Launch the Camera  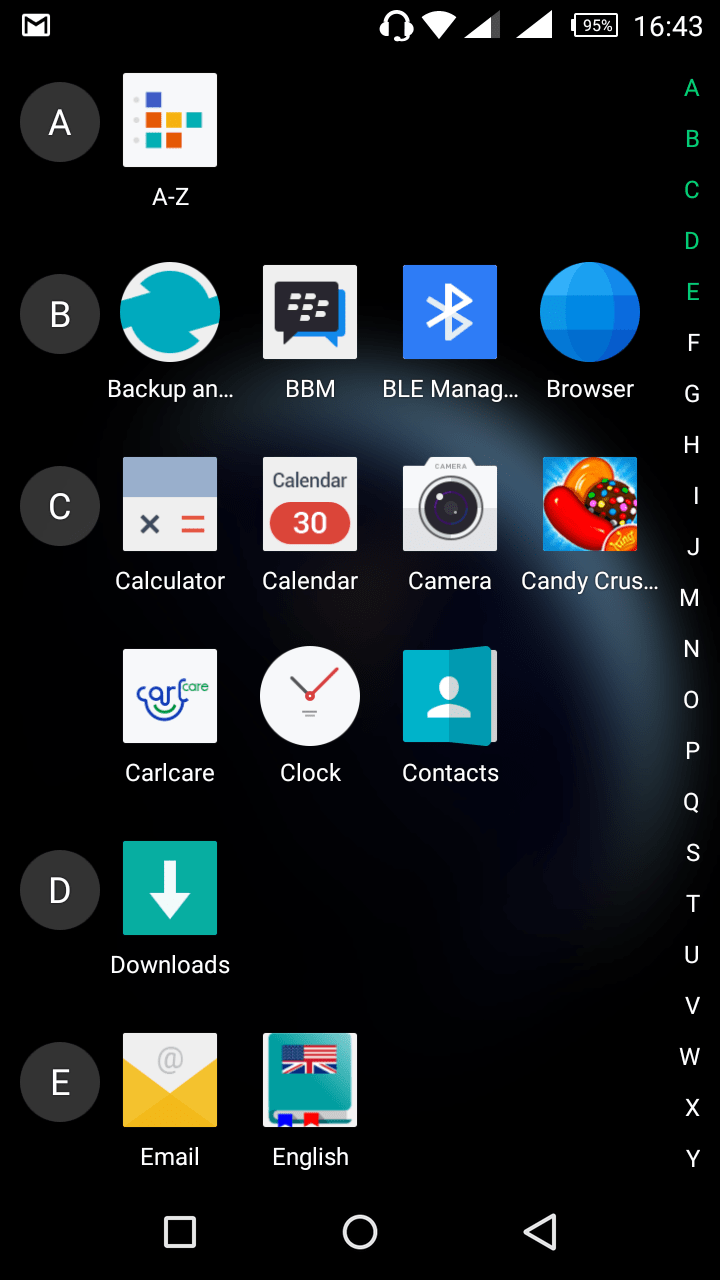(450, 504)
